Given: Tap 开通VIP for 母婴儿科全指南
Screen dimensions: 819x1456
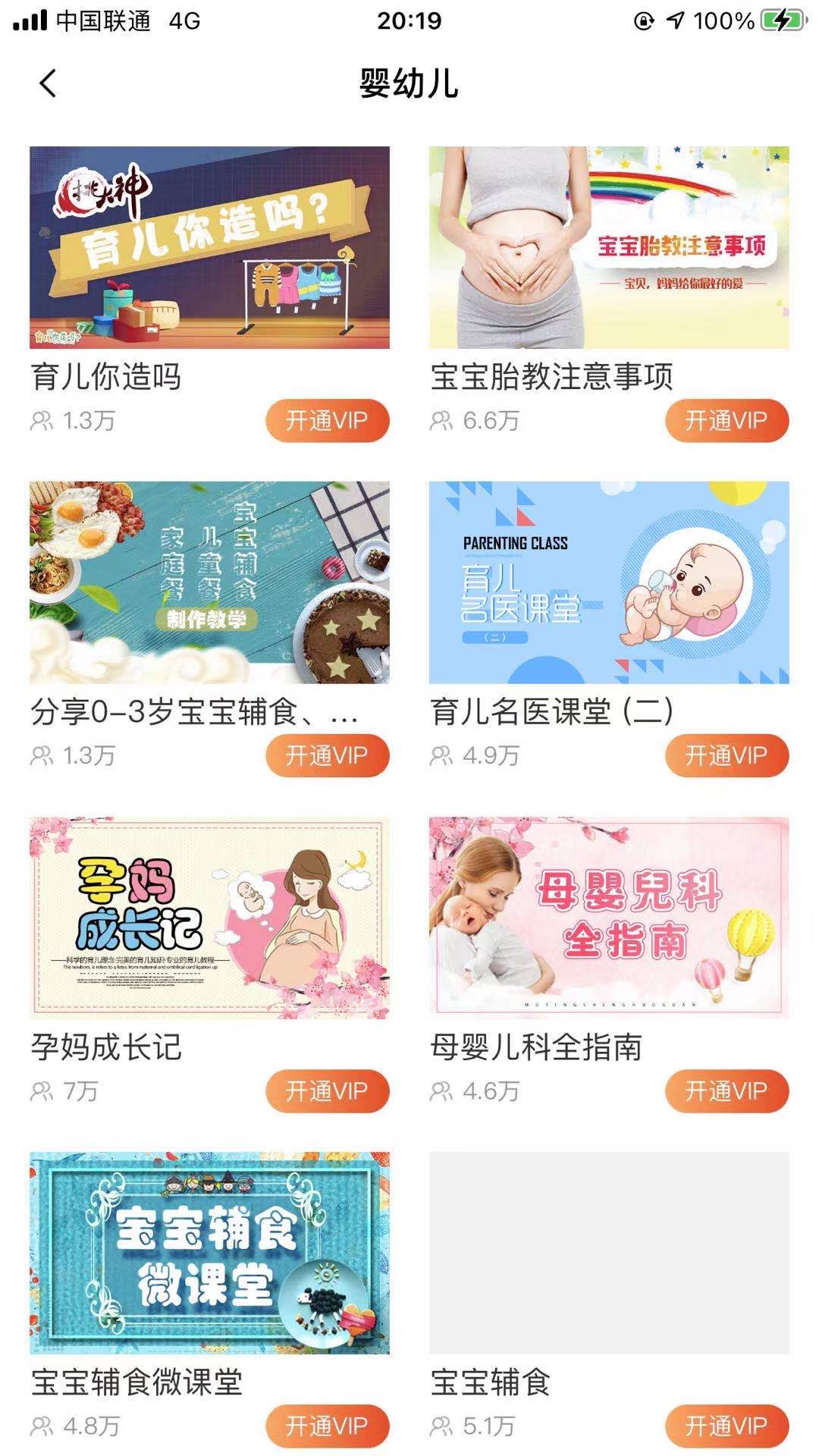Looking at the screenshot, I should 726,1091.
